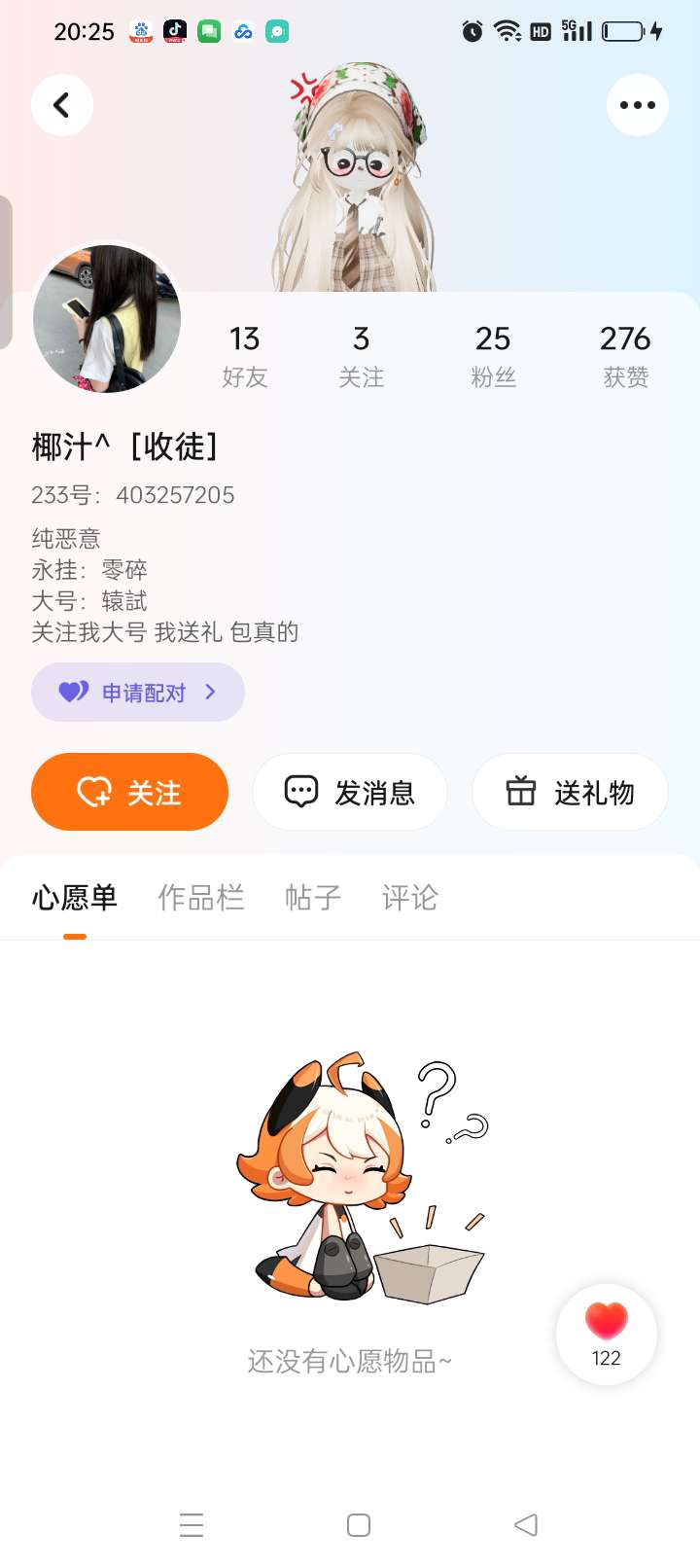
Task: View the 25 粉丝 fans list
Action: coord(493,355)
